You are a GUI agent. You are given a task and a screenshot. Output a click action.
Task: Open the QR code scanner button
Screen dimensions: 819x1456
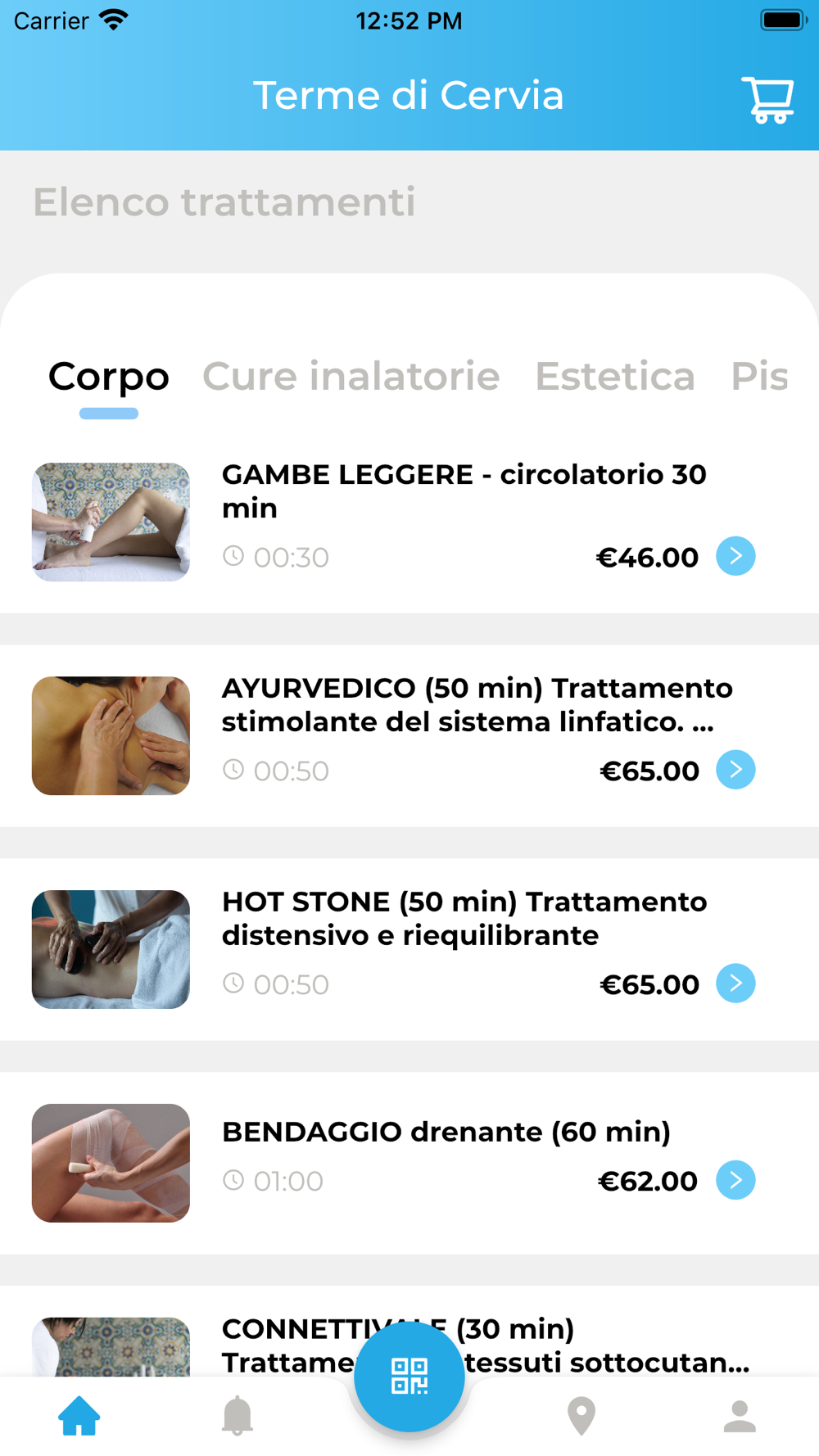[x=409, y=1377]
